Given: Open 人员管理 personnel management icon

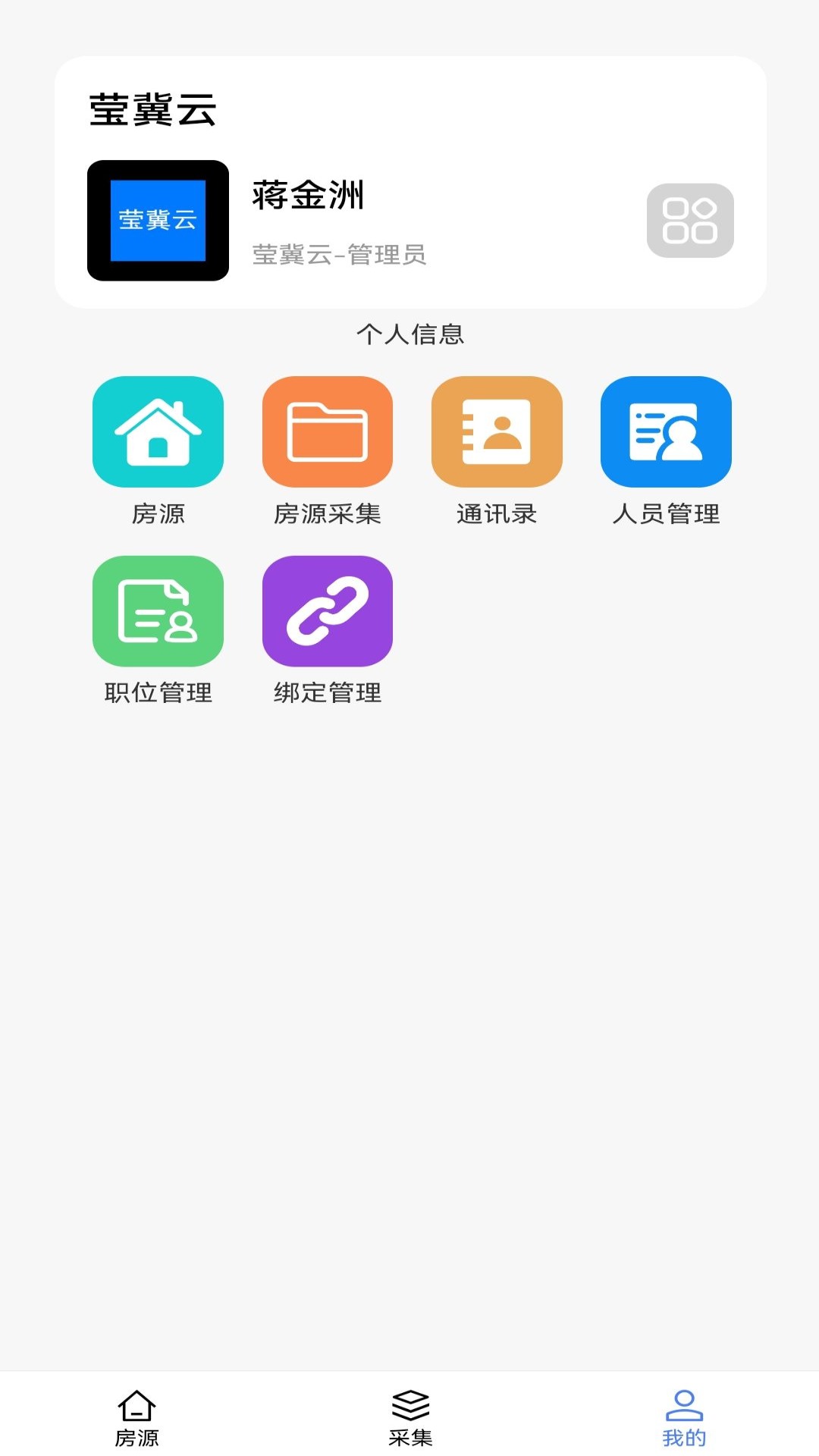Looking at the screenshot, I should [x=667, y=431].
